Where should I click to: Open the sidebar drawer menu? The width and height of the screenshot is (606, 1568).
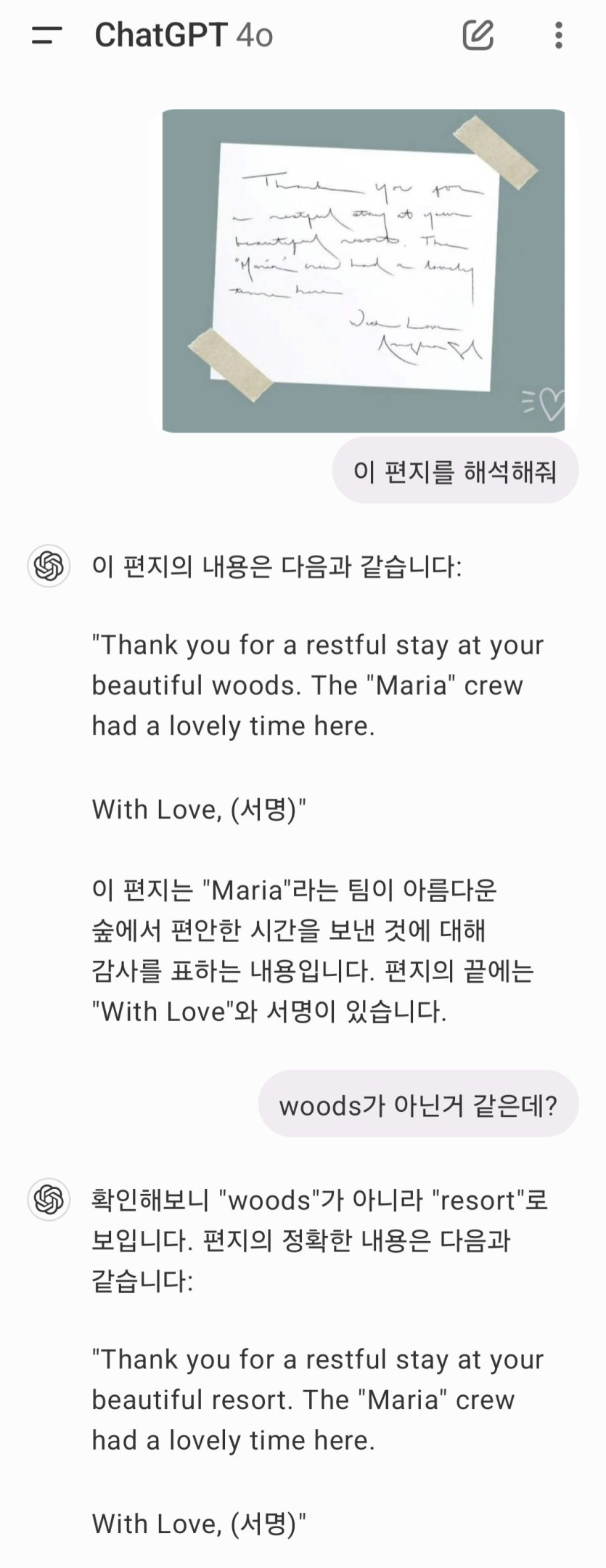pyautogui.click(x=47, y=35)
